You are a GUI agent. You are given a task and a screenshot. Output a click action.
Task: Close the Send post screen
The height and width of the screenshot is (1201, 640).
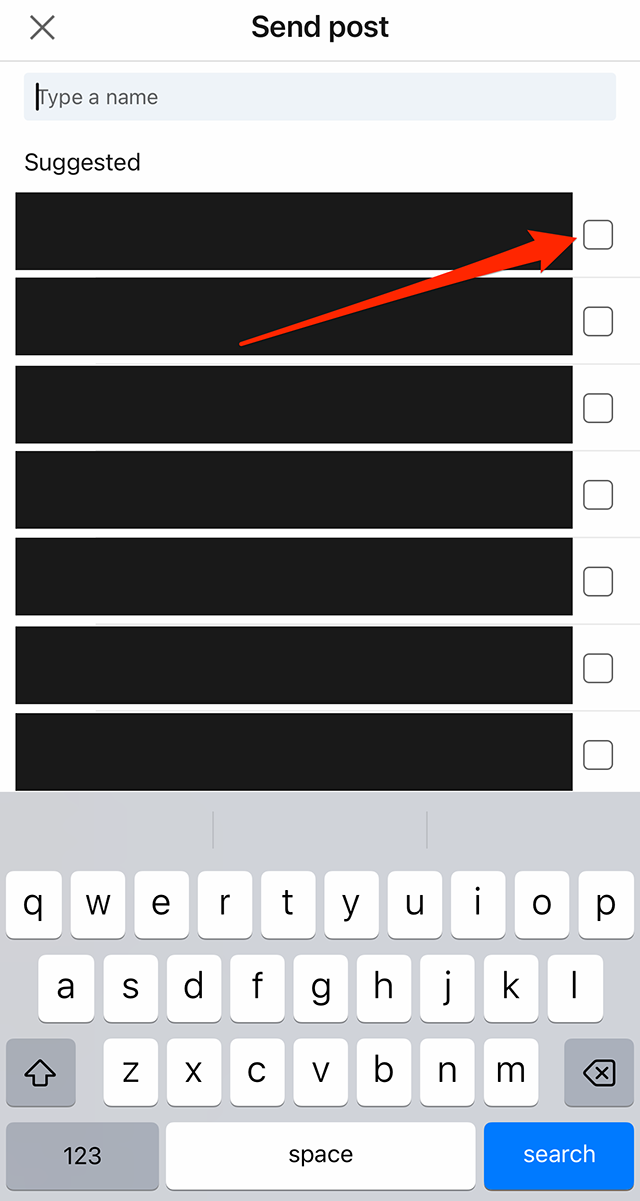pyautogui.click(x=42, y=27)
